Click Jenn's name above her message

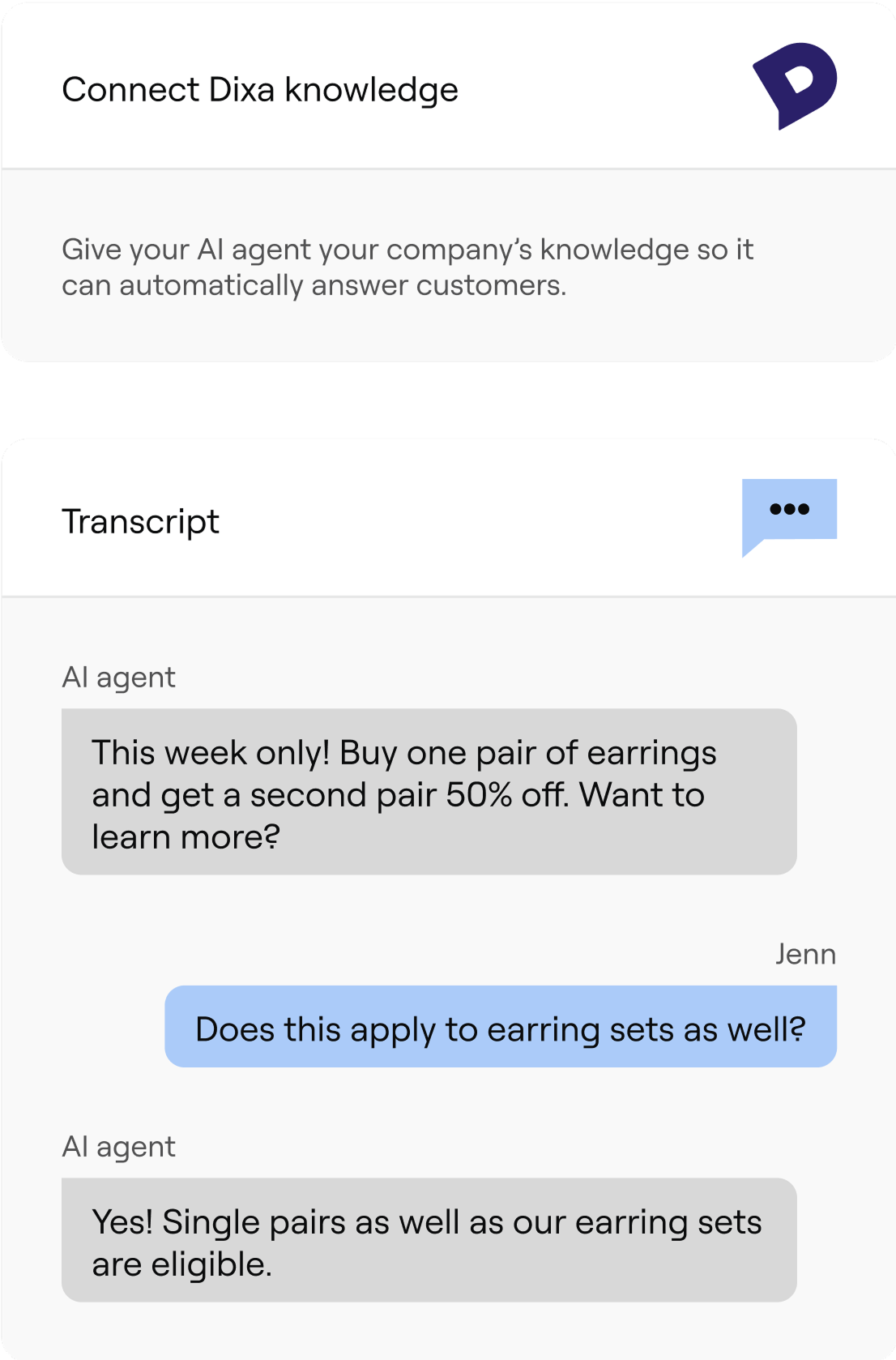pyautogui.click(x=806, y=954)
